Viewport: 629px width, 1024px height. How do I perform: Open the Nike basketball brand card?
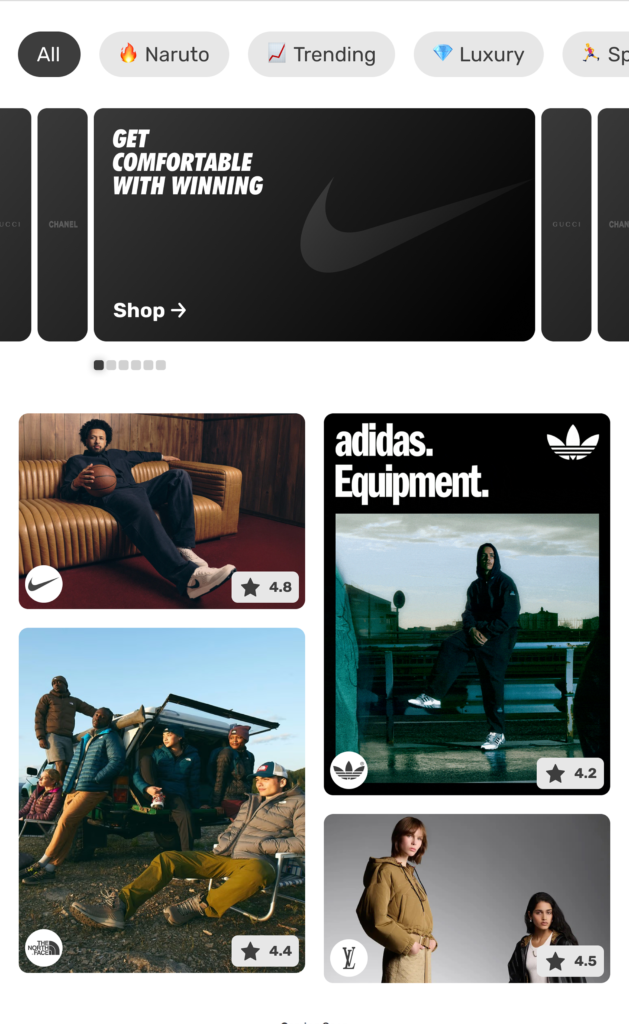161,510
